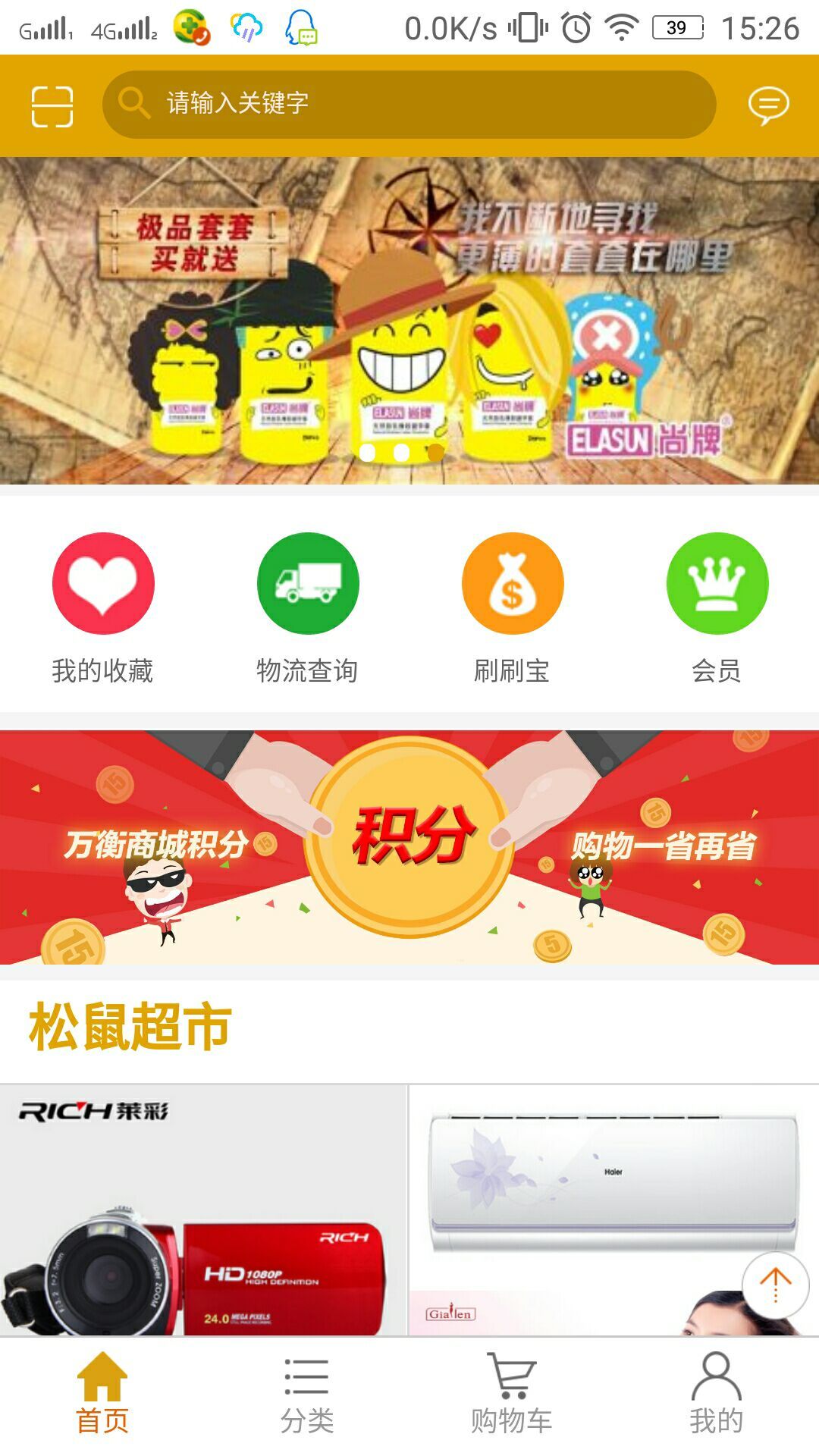Tap the back-to-top arrow button
This screenshot has height=1456, width=819.
(x=775, y=1286)
